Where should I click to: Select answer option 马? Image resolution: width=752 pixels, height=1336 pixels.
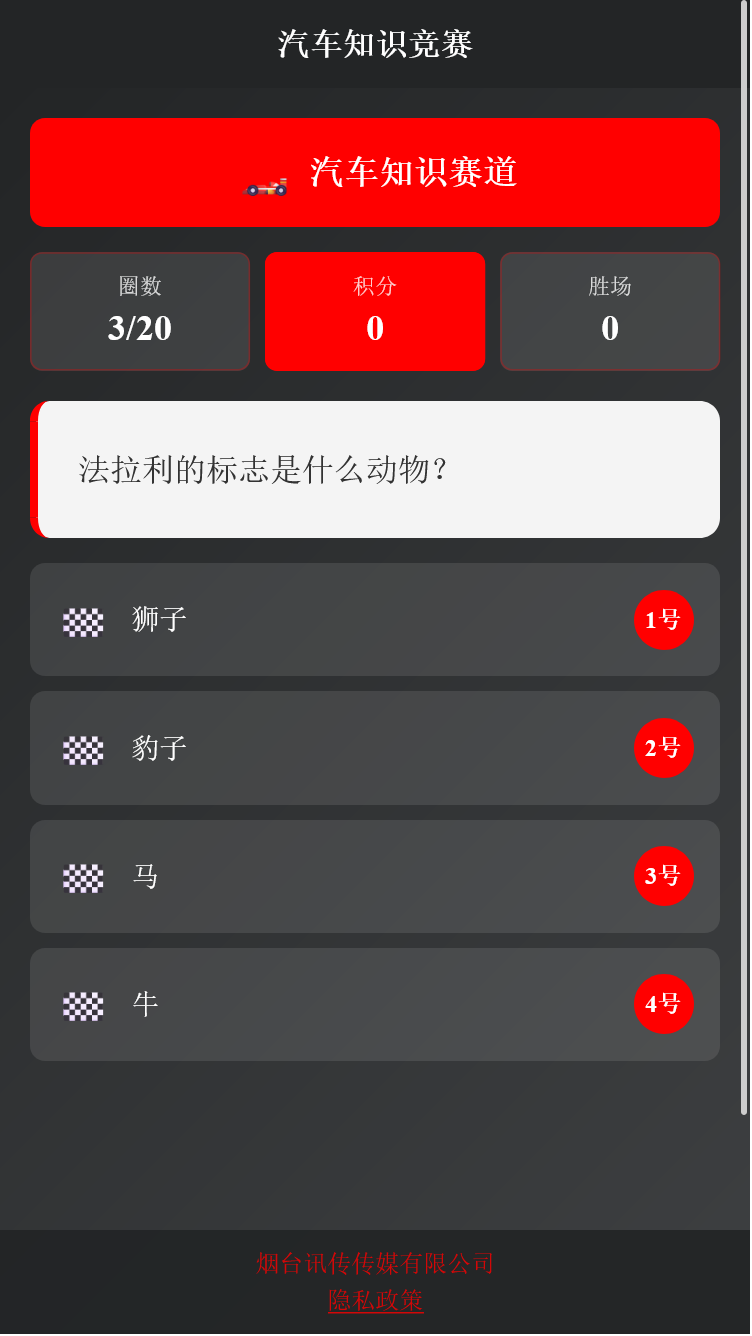click(x=375, y=877)
